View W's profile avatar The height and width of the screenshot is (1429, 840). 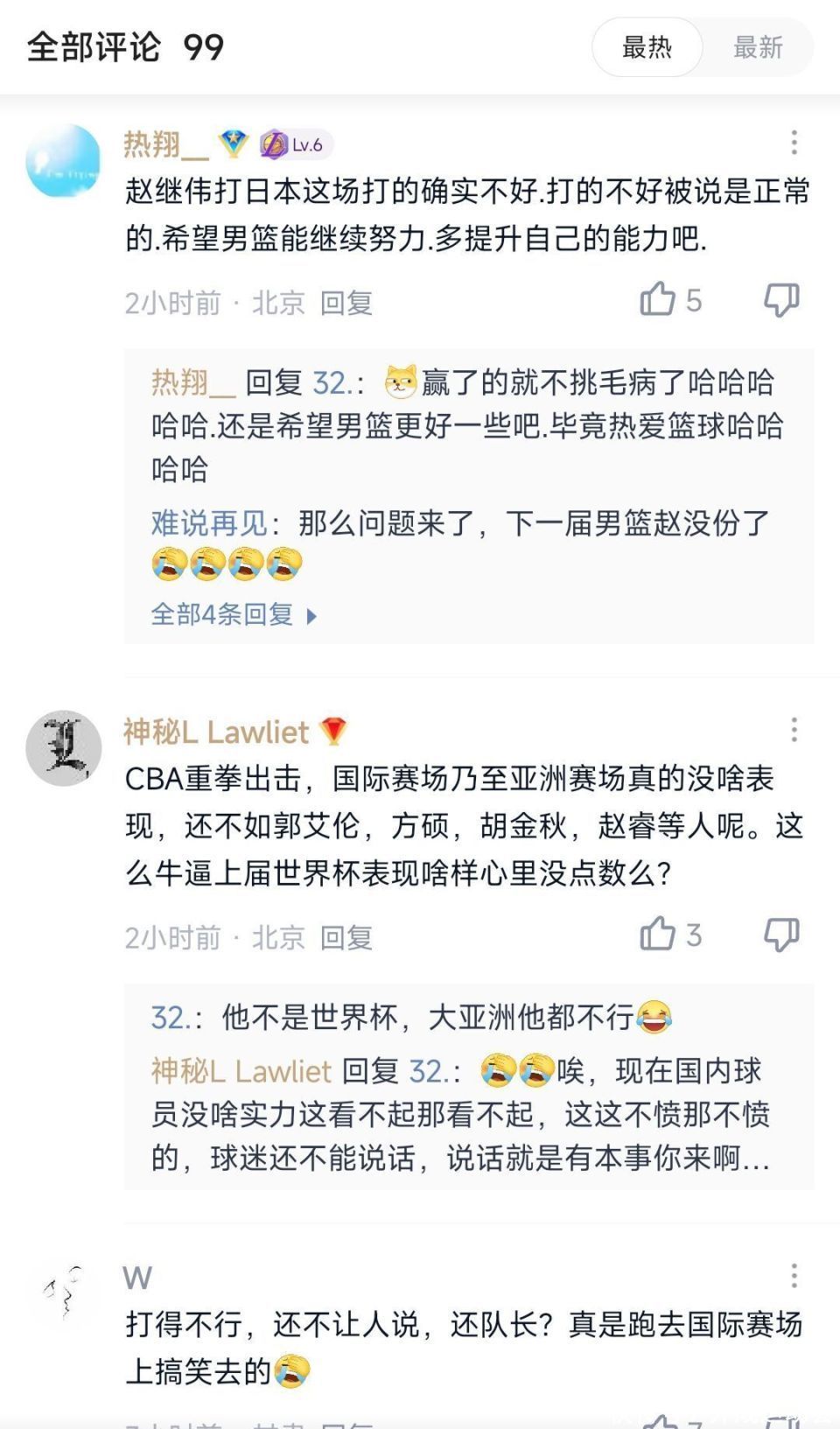(63, 1292)
